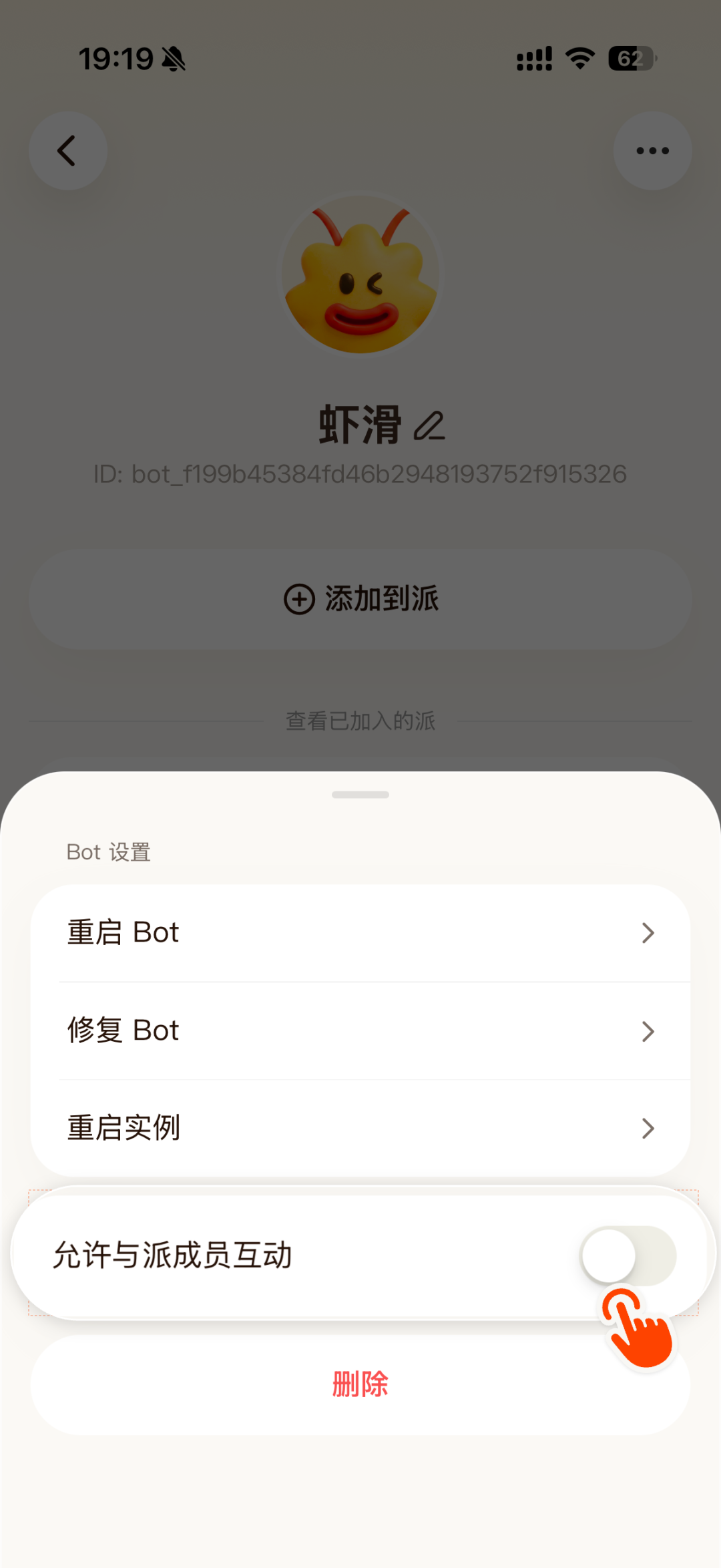Viewport: 721px width, 1568px height.
Task: Open 重启实例 setting
Action: point(360,1128)
